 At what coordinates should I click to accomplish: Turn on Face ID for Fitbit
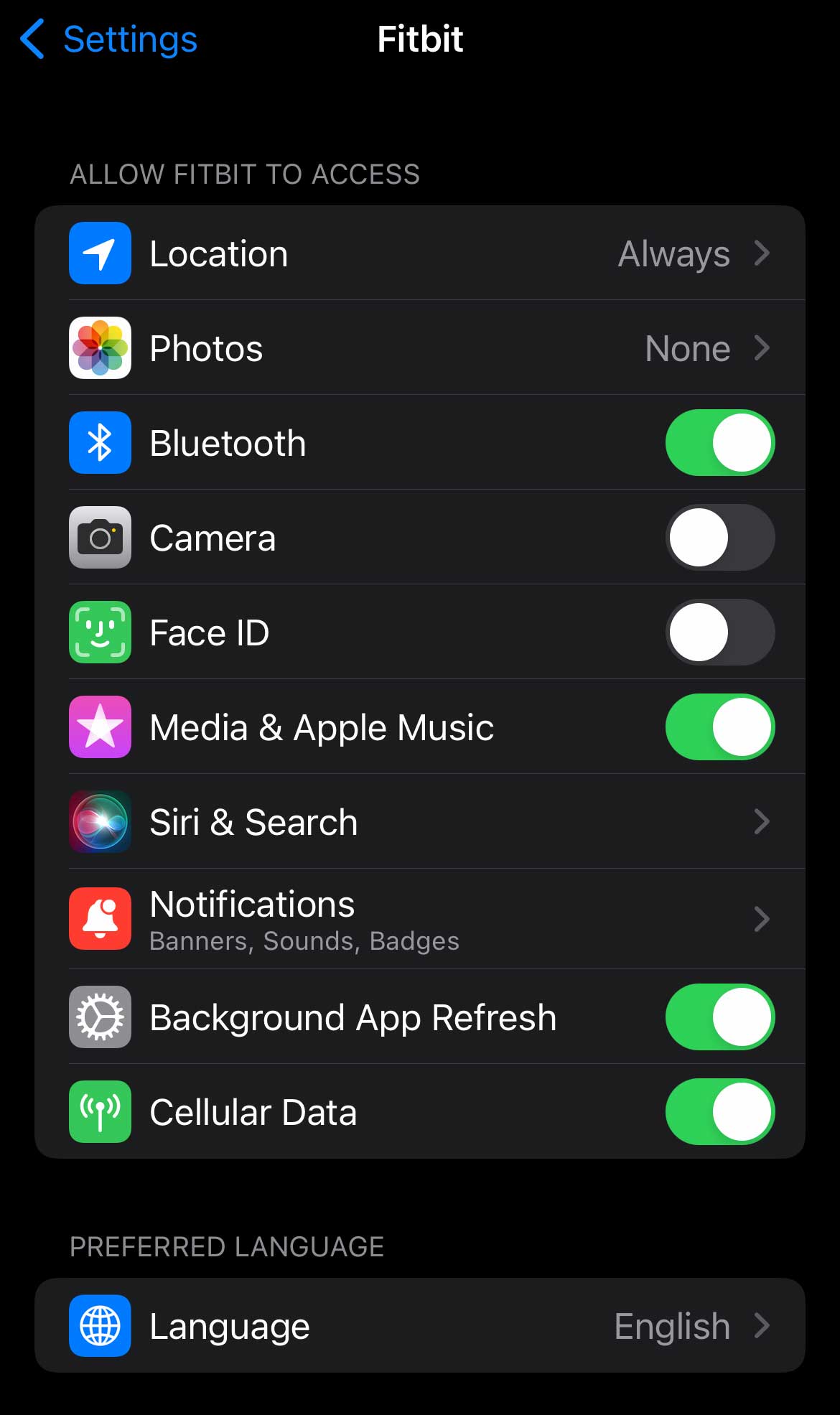pos(719,632)
